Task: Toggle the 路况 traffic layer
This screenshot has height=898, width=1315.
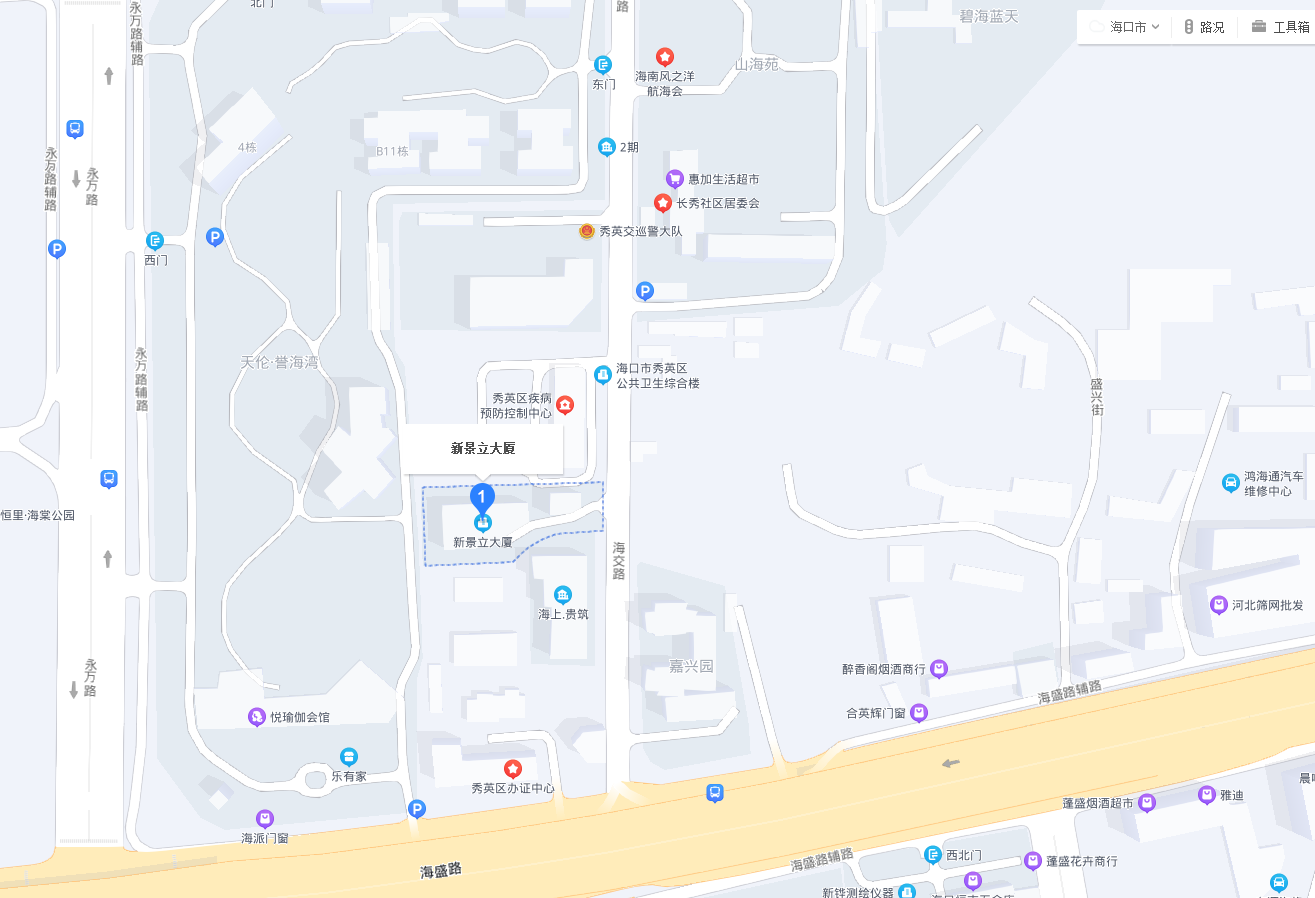Action: tap(1204, 27)
